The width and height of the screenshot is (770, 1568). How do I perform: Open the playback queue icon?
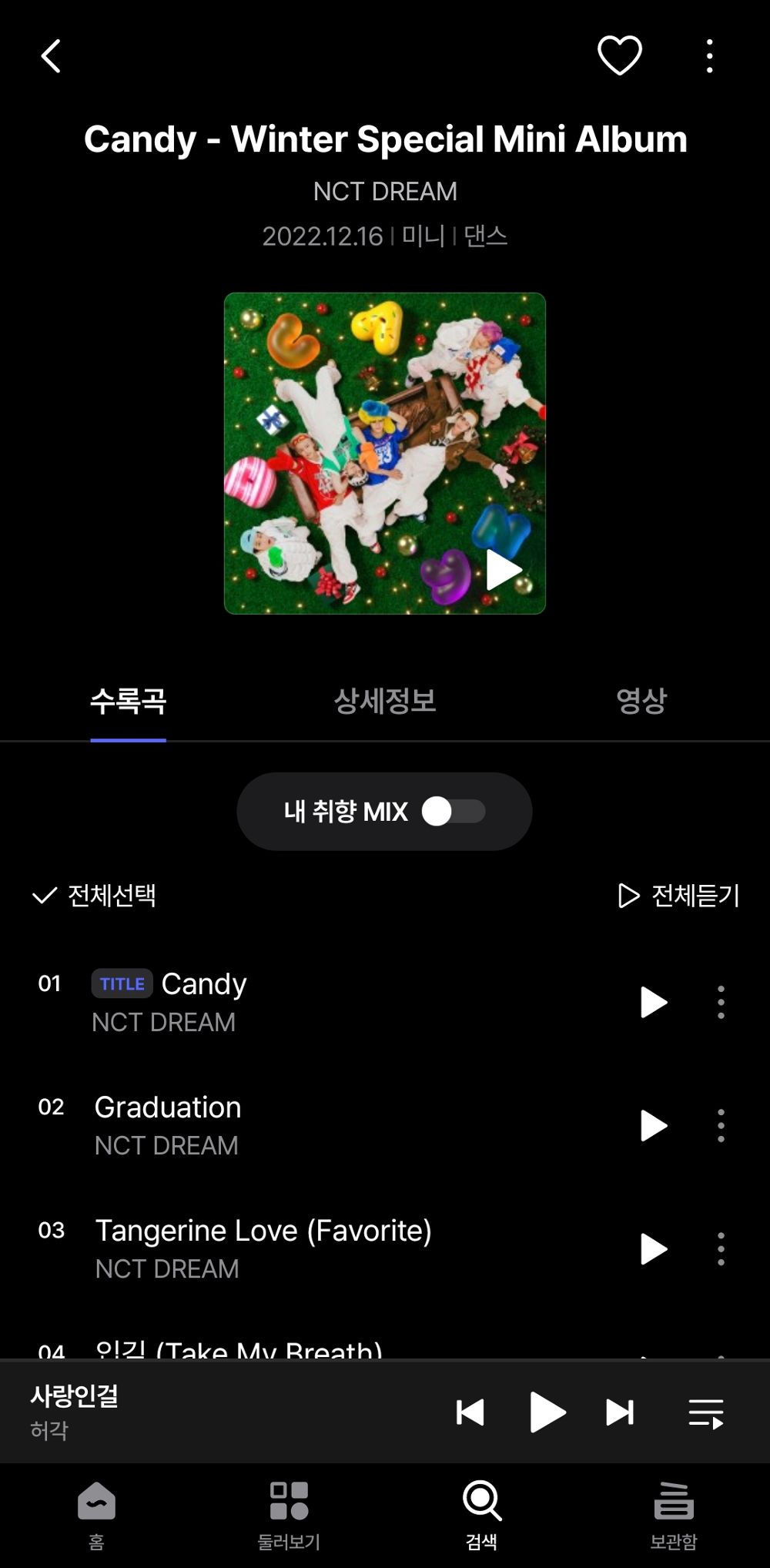[x=705, y=1412]
